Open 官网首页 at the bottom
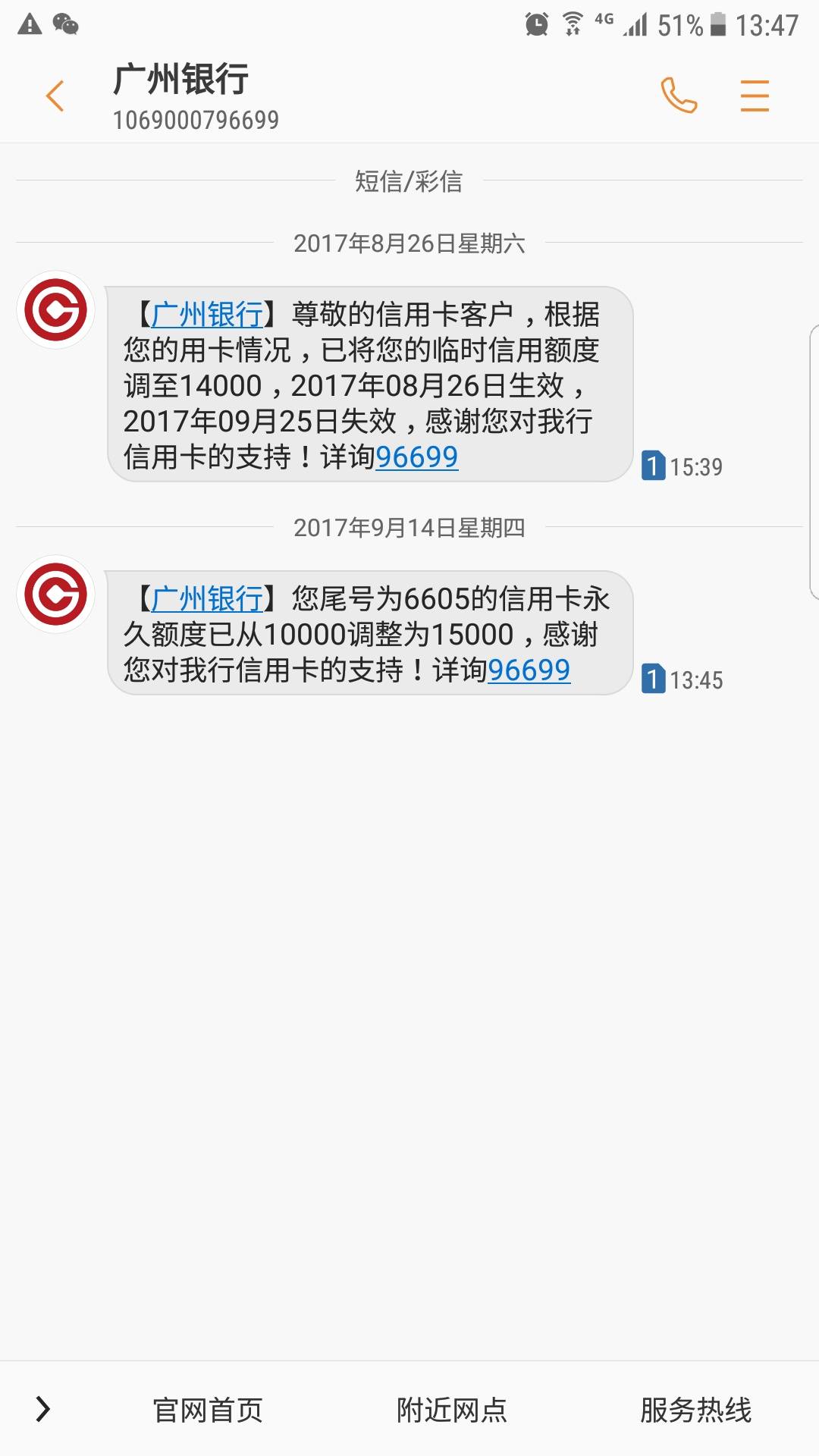The image size is (819, 1456). tap(208, 1410)
